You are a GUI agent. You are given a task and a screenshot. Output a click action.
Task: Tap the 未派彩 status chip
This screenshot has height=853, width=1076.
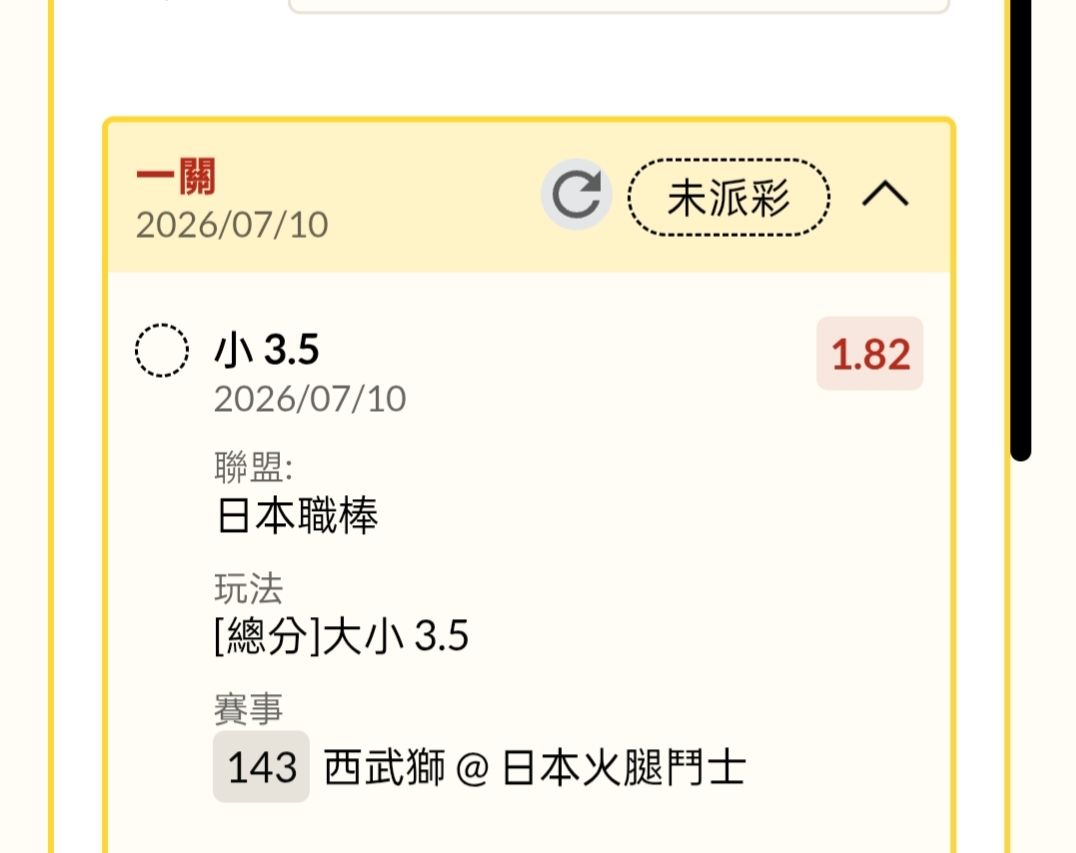coord(729,198)
